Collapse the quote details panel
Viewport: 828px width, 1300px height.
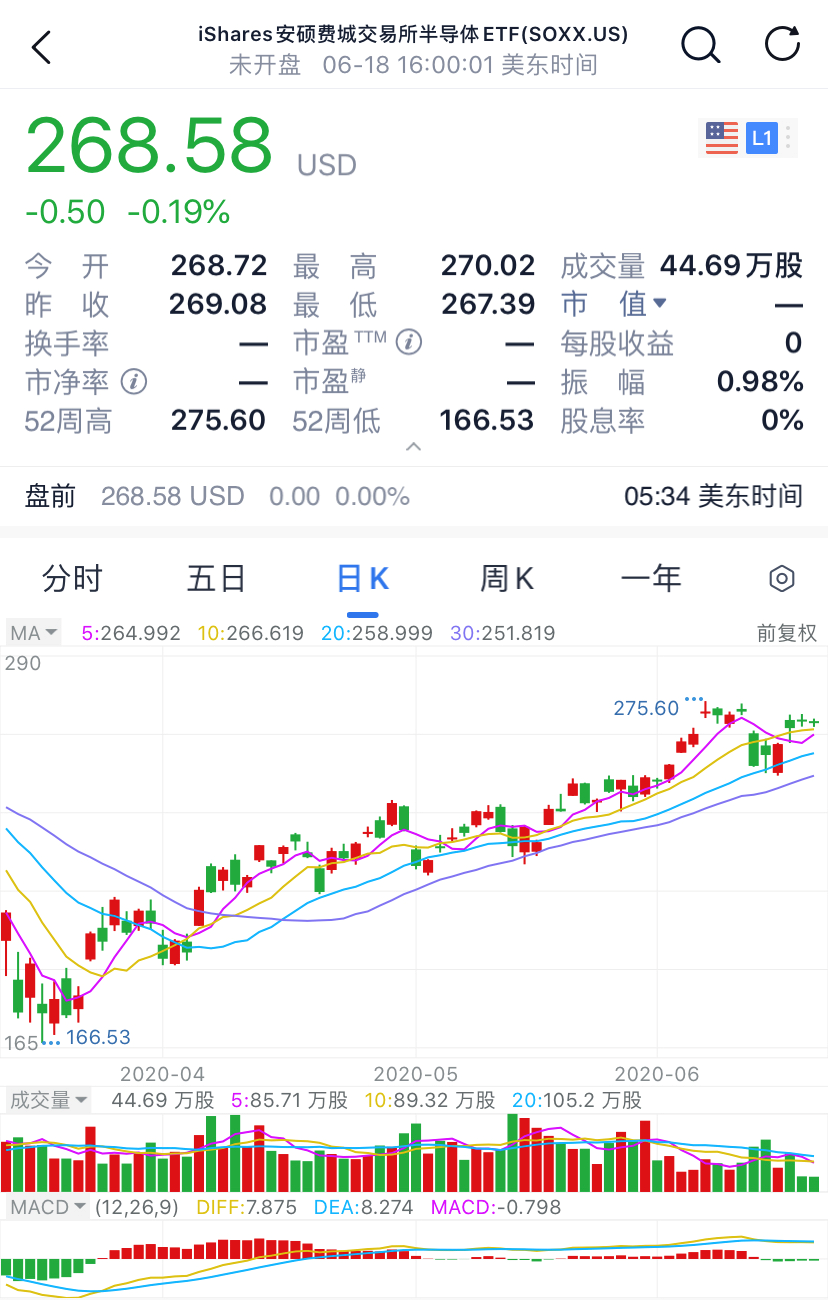tap(414, 448)
